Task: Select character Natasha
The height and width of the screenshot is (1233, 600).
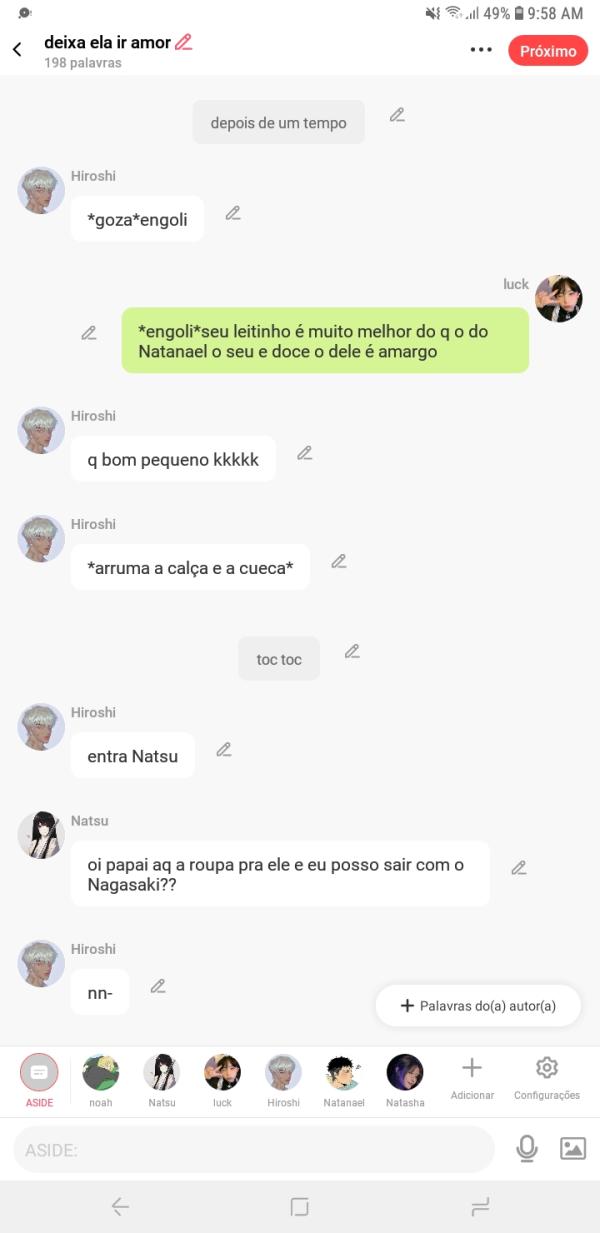Action: pyautogui.click(x=405, y=1080)
